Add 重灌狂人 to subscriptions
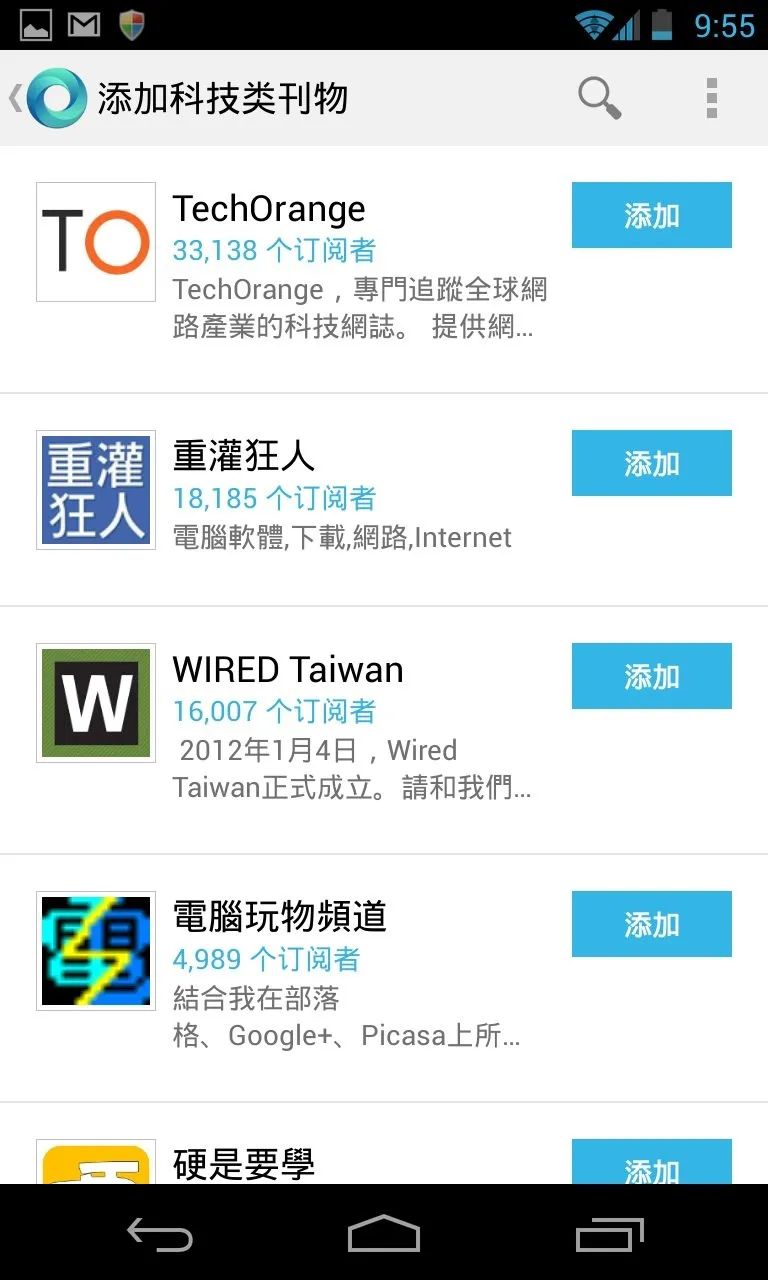768x1280 pixels. [x=652, y=463]
